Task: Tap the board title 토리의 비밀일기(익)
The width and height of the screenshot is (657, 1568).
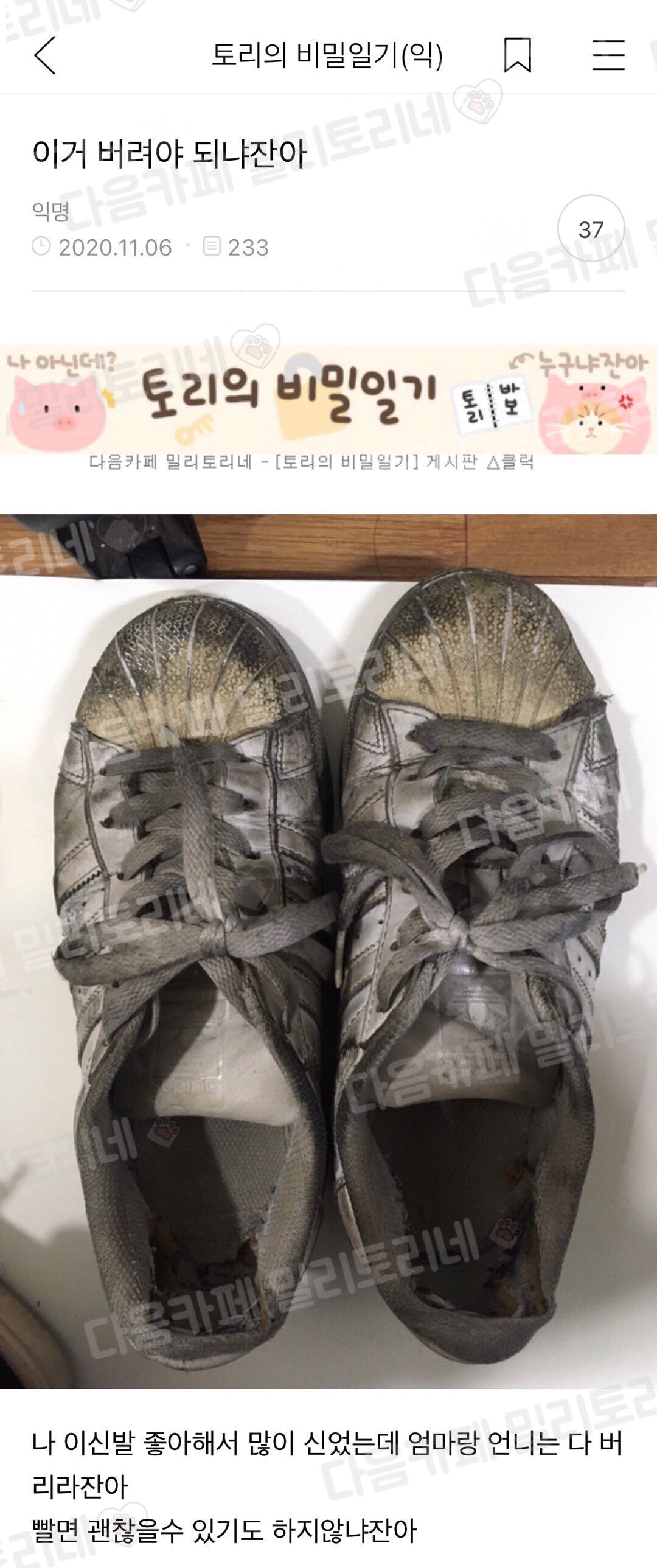Action: 327,55
